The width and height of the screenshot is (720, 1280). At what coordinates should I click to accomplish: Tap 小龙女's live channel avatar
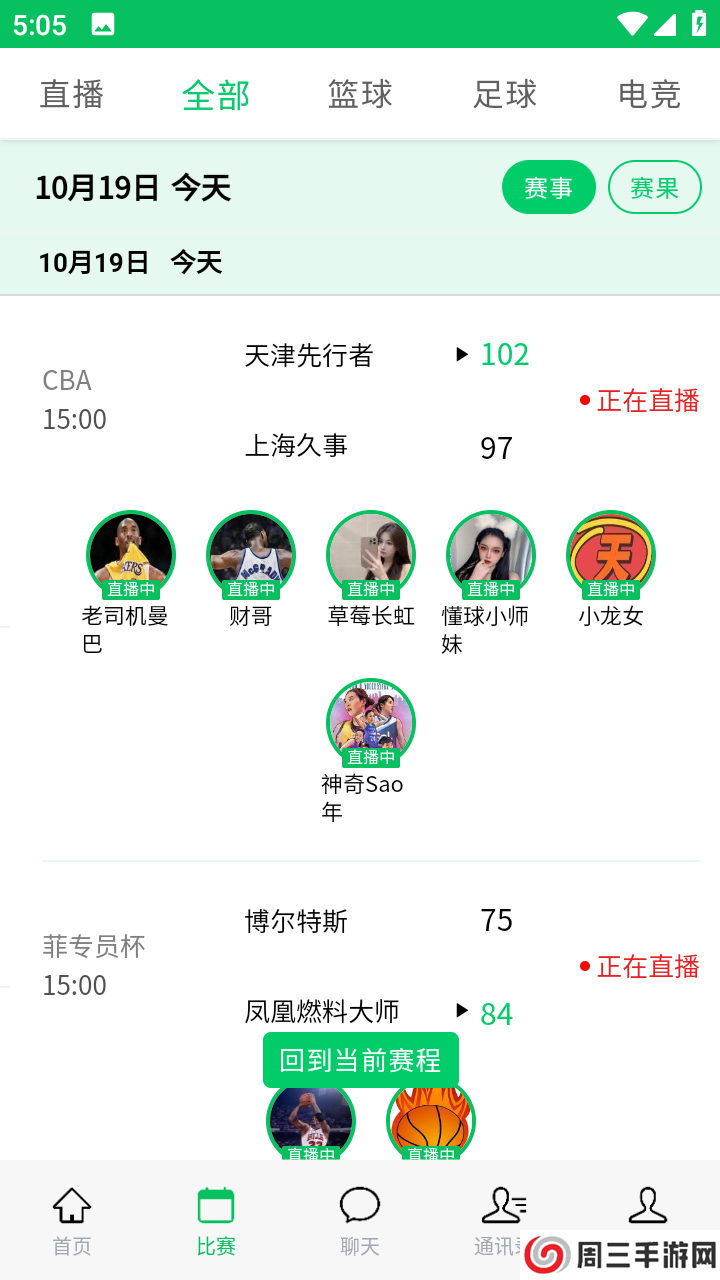(610, 555)
